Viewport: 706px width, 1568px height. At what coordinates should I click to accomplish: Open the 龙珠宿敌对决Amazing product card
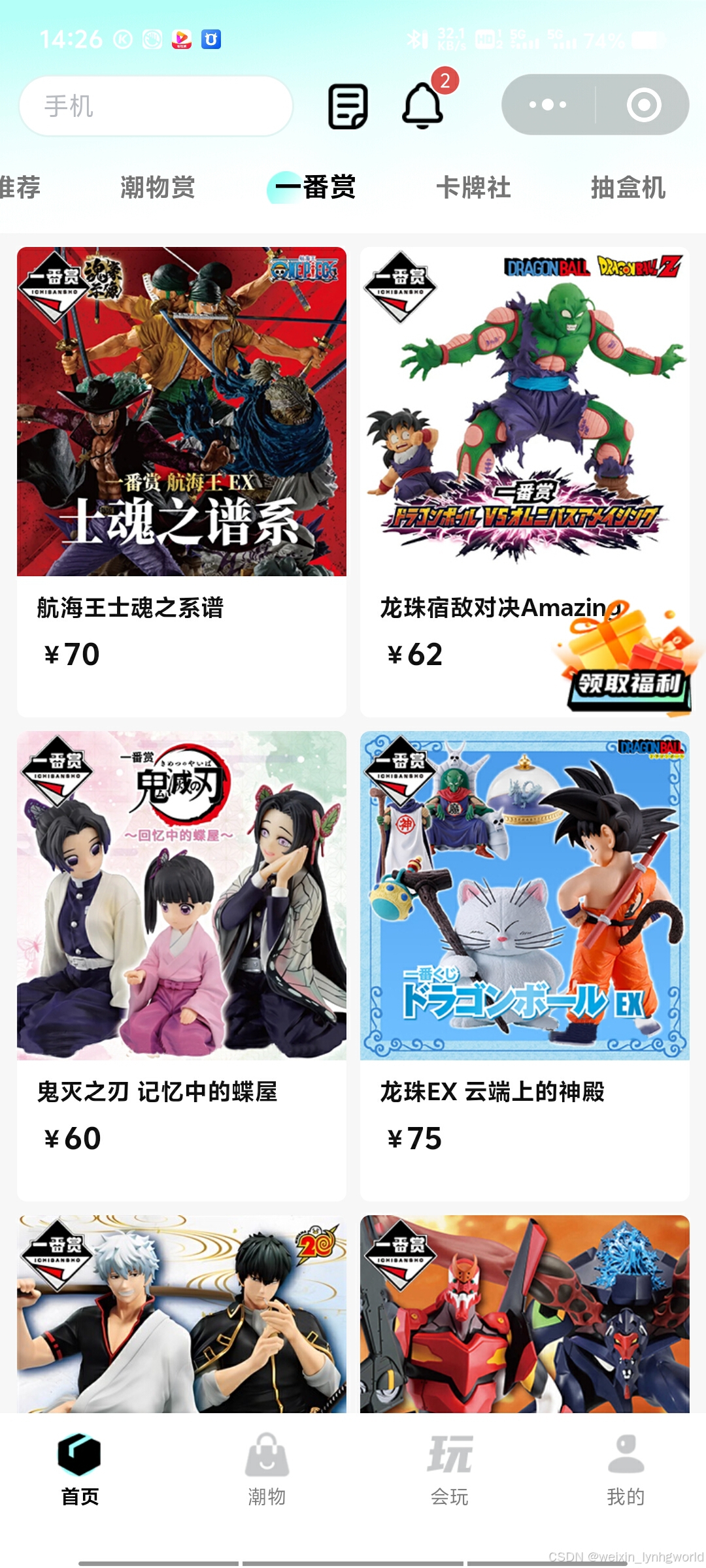click(x=524, y=482)
